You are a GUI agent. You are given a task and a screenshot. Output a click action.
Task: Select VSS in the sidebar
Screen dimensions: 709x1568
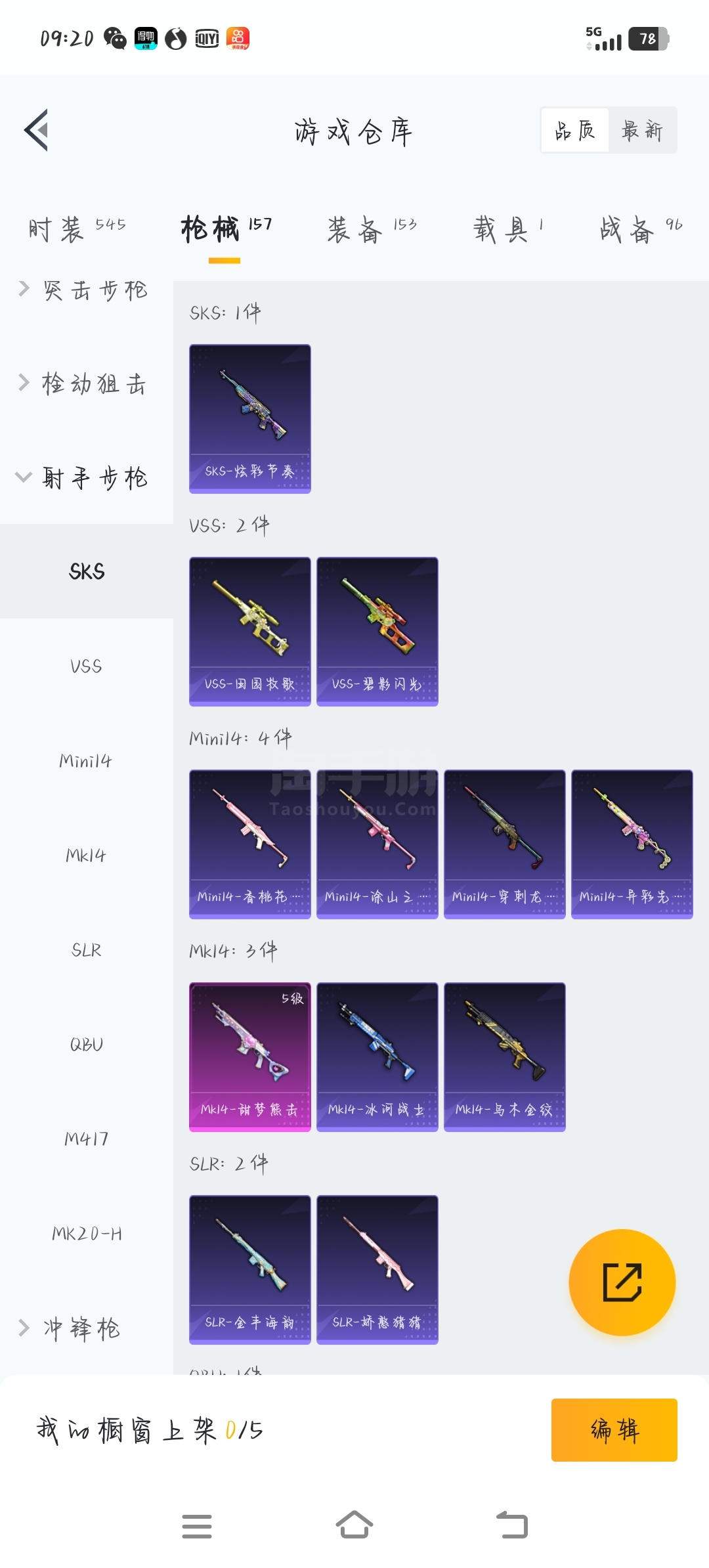tap(87, 666)
